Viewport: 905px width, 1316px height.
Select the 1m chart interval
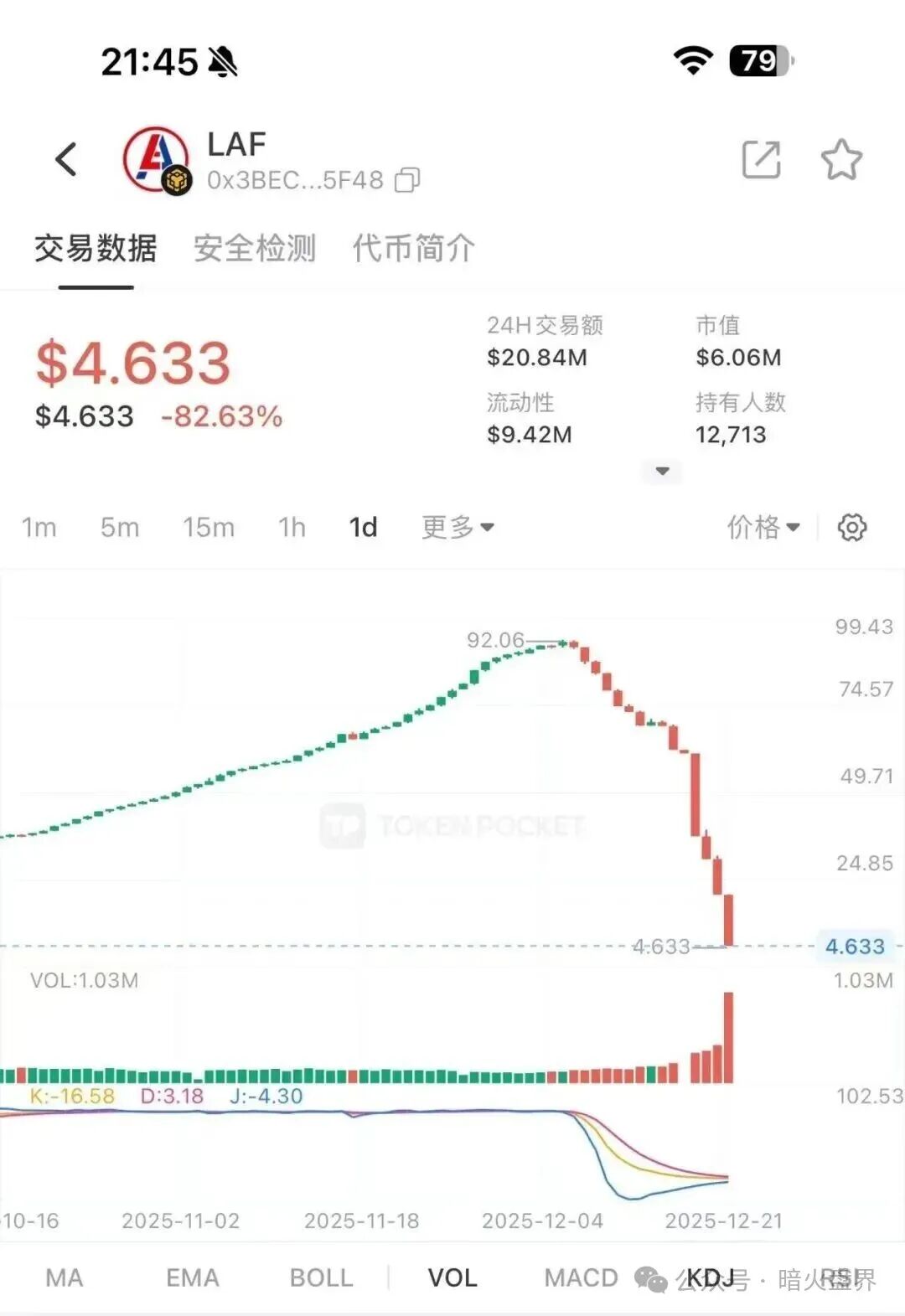pos(39,528)
